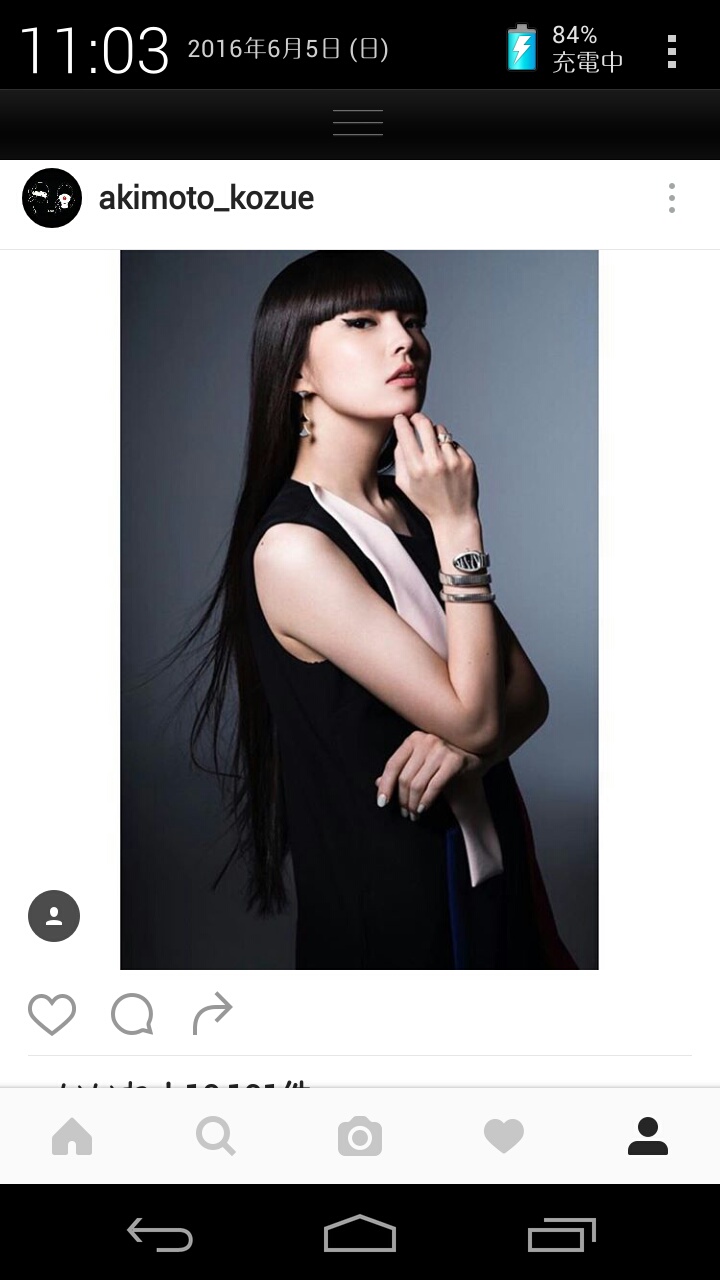
Task: Open the post photo
Action: 359,610
